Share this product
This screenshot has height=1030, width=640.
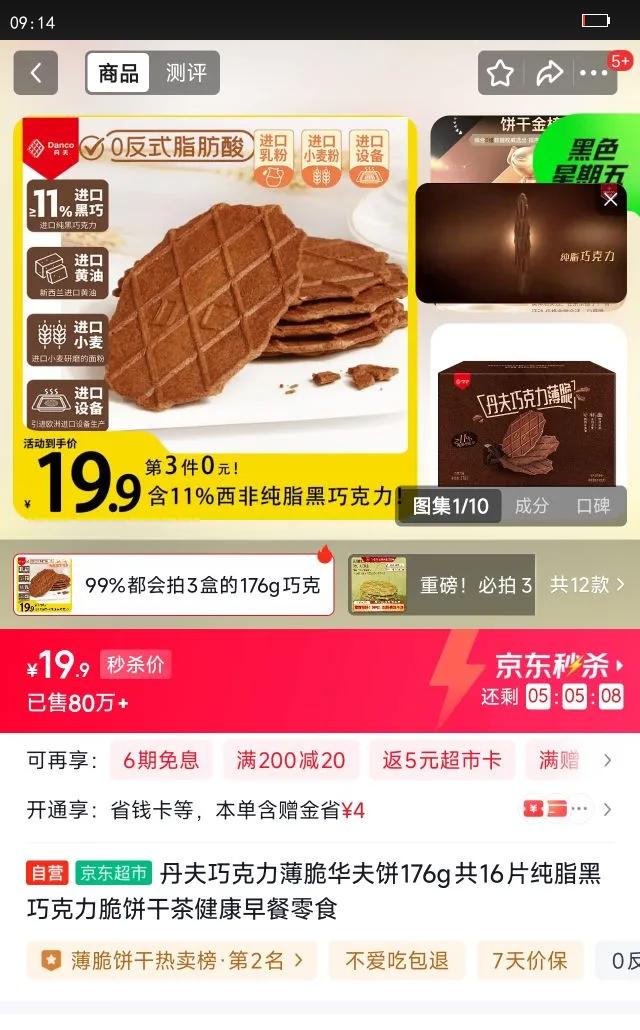[x=549, y=73]
